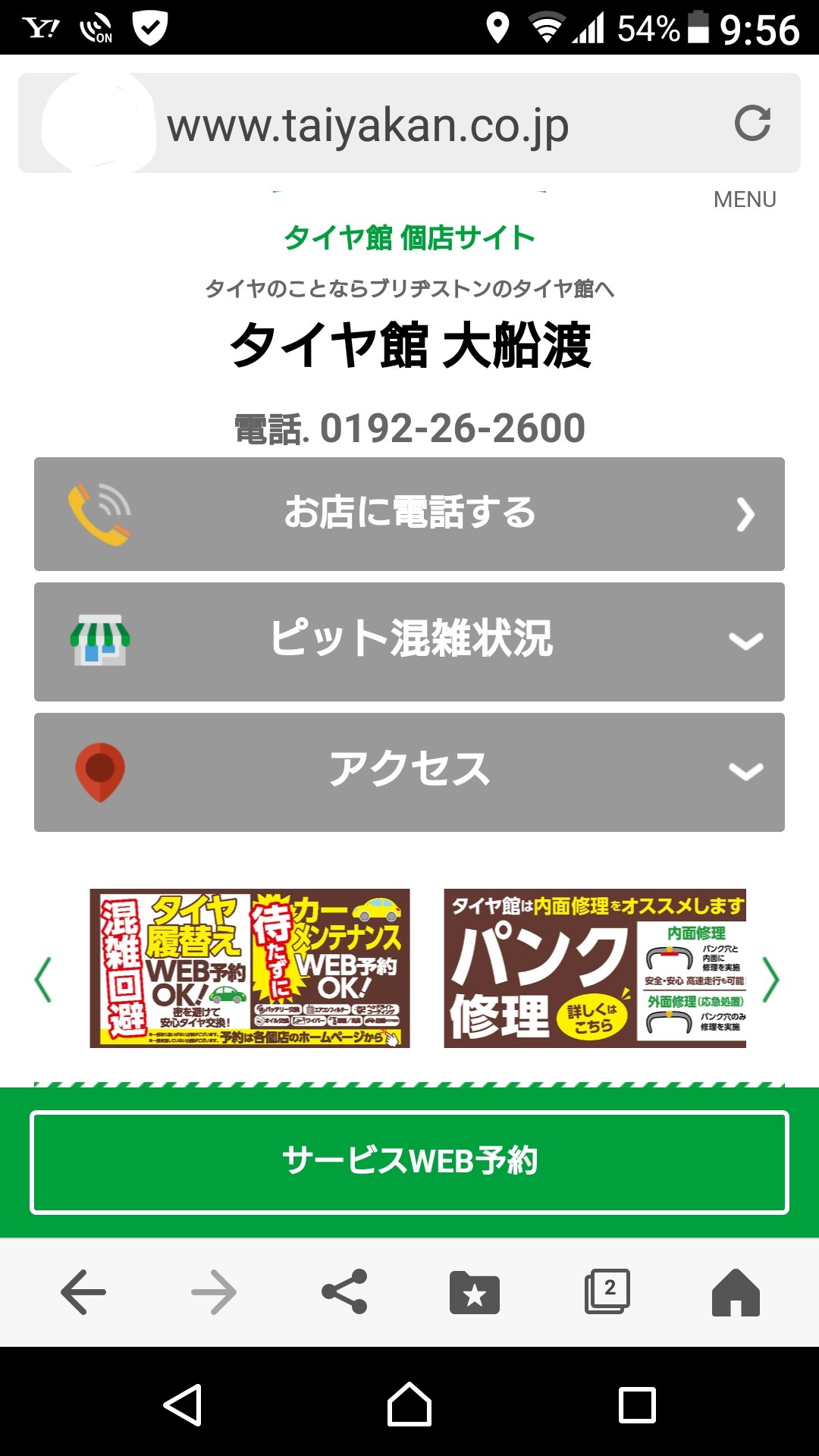Image resolution: width=819 pixels, height=1456 pixels.
Task: Open the パンク修理 banner
Action: [595, 968]
